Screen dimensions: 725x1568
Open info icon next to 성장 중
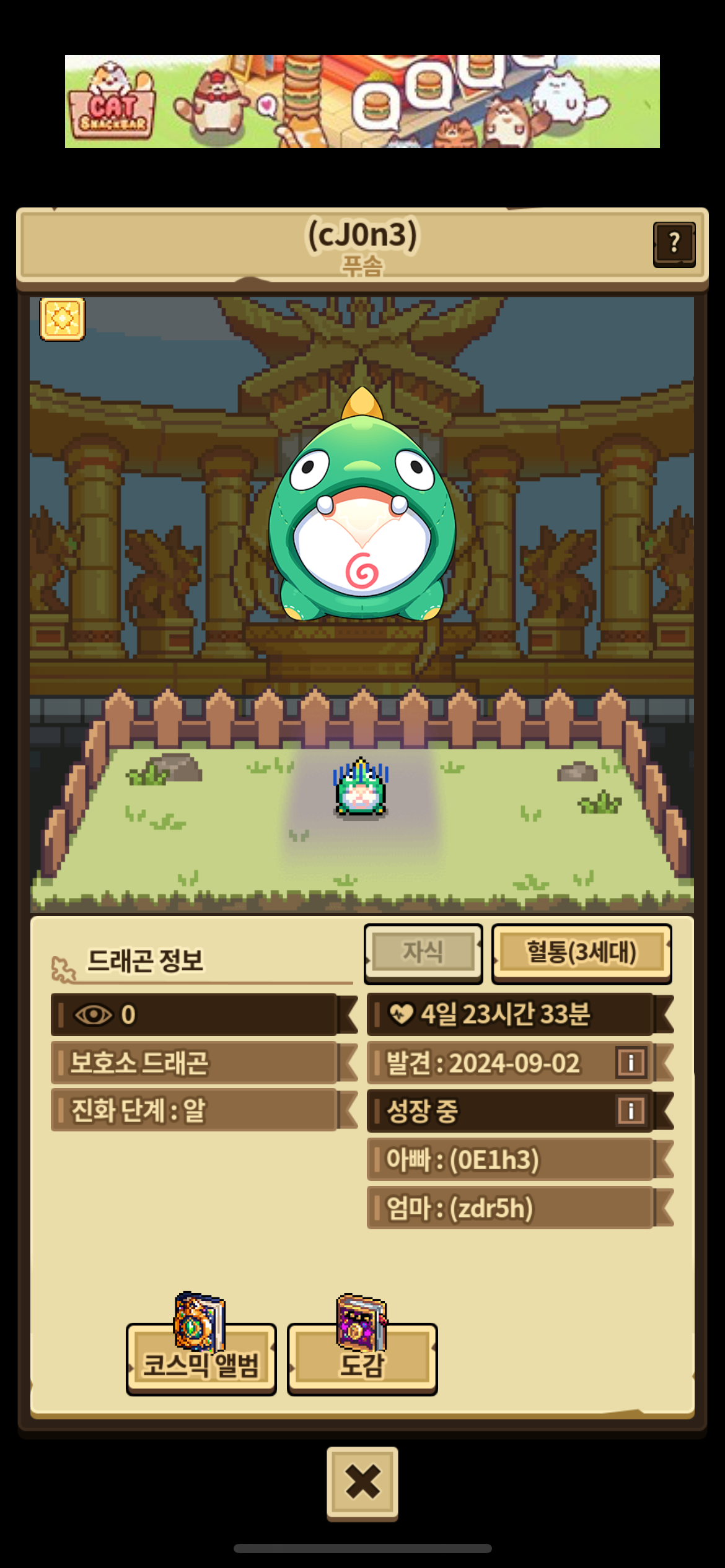[631, 1110]
